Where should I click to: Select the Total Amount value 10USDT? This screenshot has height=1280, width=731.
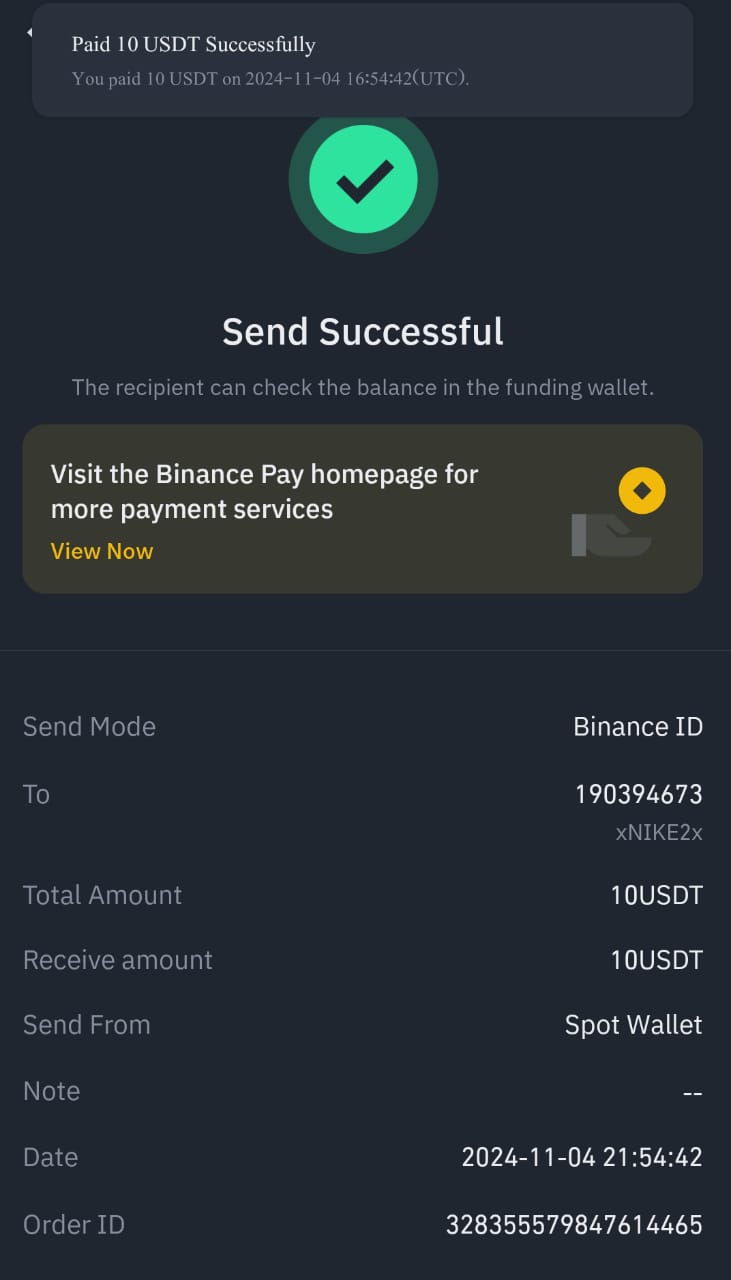click(x=657, y=895)
